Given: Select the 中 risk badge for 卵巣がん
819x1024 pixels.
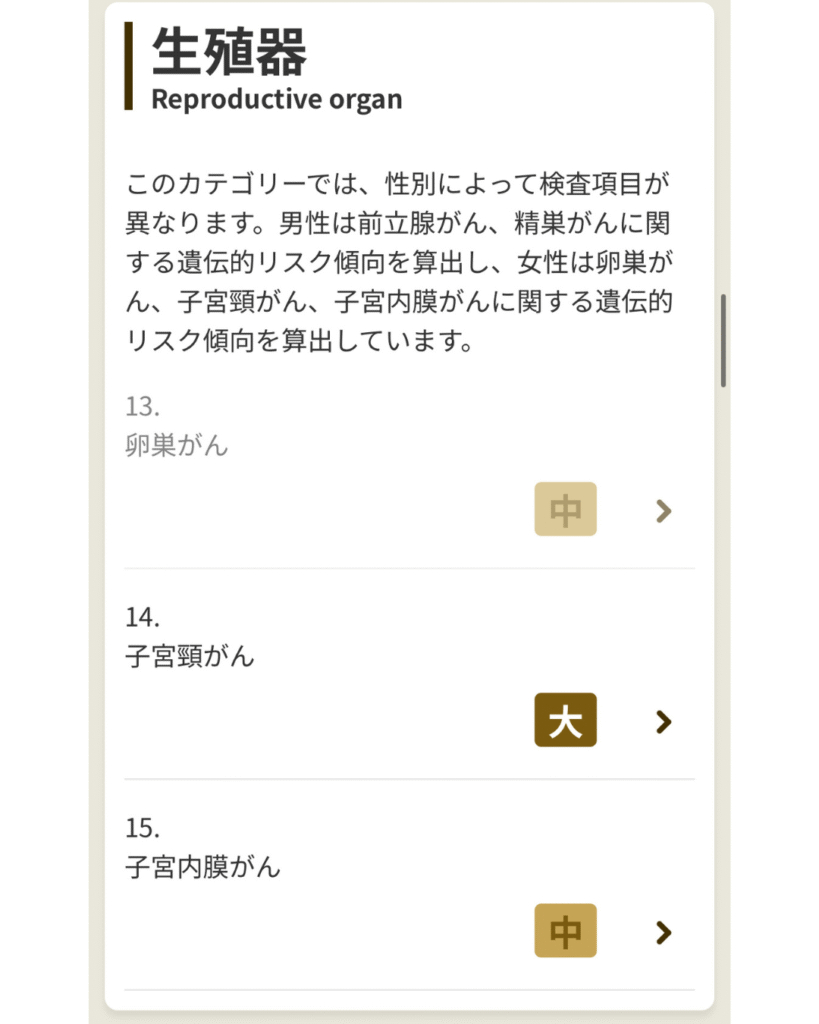Looking at the screenshot, I should [565, 511].
